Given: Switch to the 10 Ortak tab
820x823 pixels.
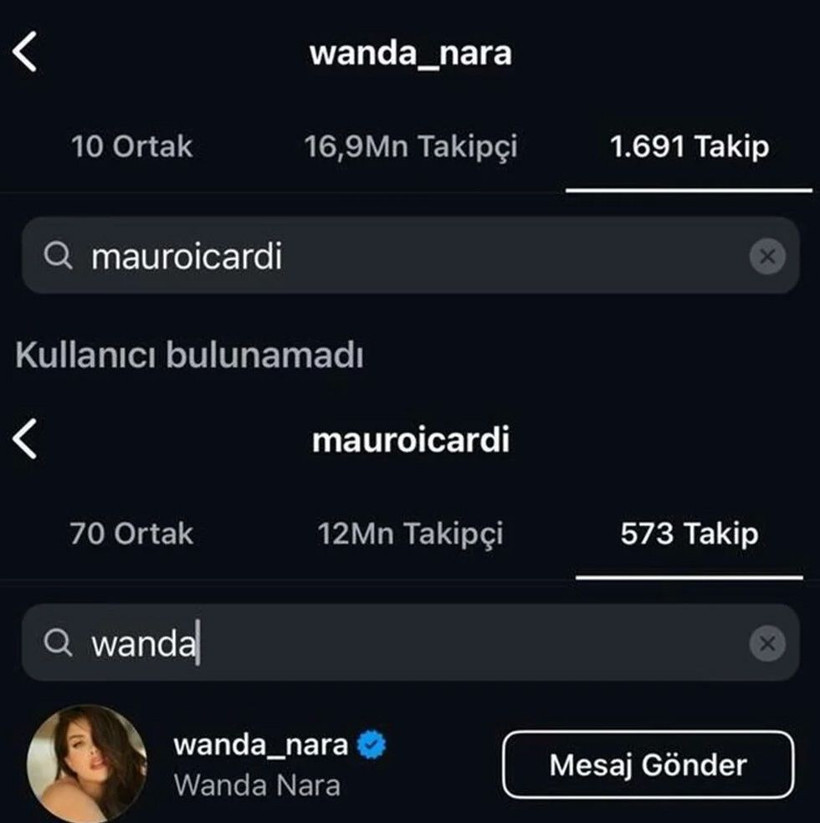Looking at the screenshot, I should [x=131, y=147].
